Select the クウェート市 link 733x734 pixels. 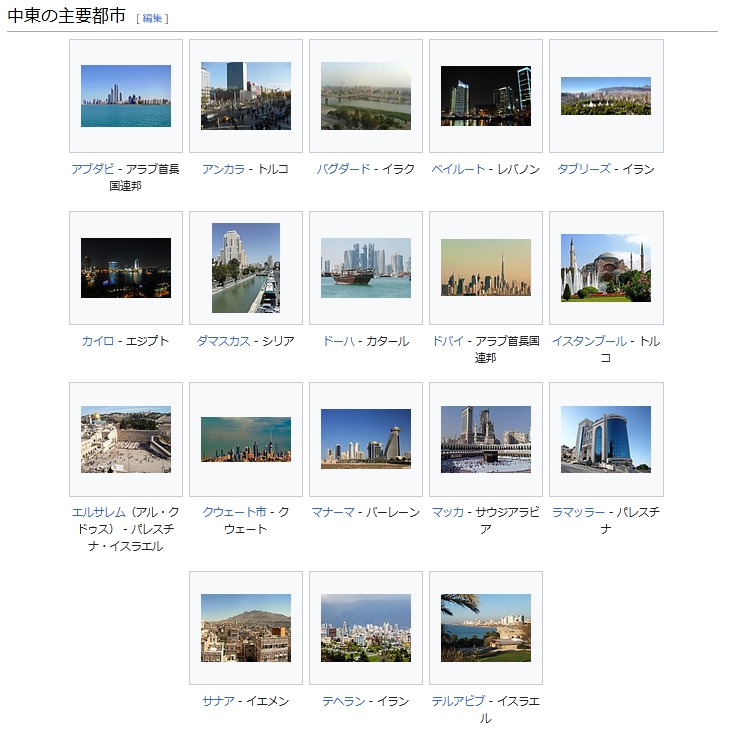(234, 512)
